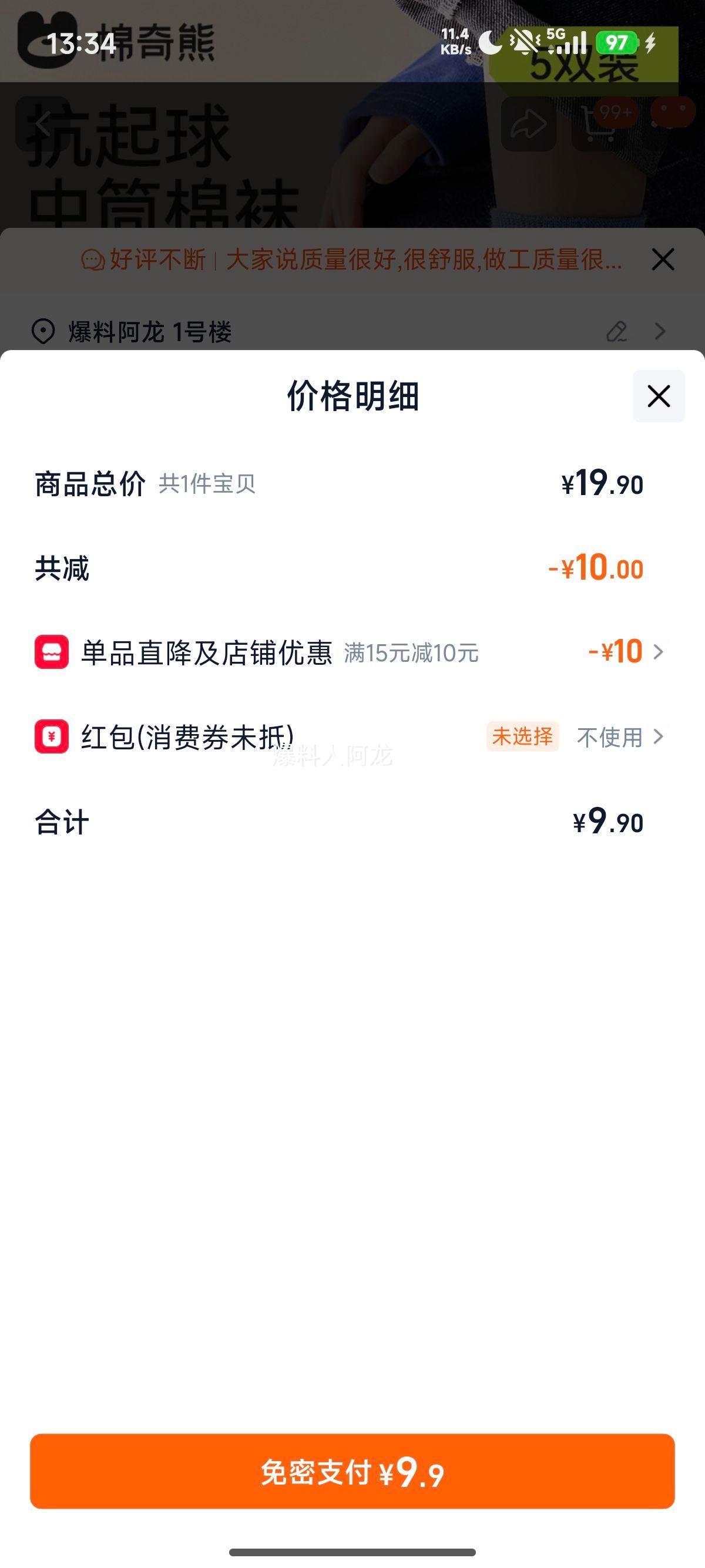
Task: Choose a 红包 red packet option
Action: pyautogui.click(x=620, y=737)
